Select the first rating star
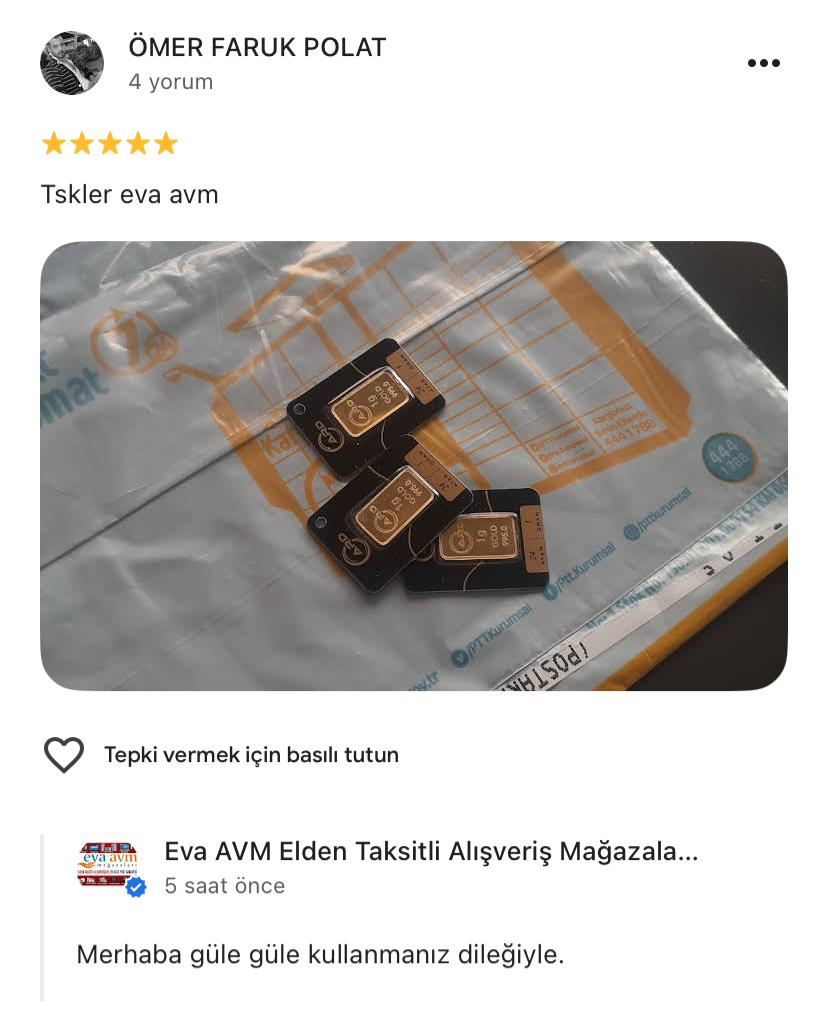This screenshot has width=828, height=1030. point(53,143)
